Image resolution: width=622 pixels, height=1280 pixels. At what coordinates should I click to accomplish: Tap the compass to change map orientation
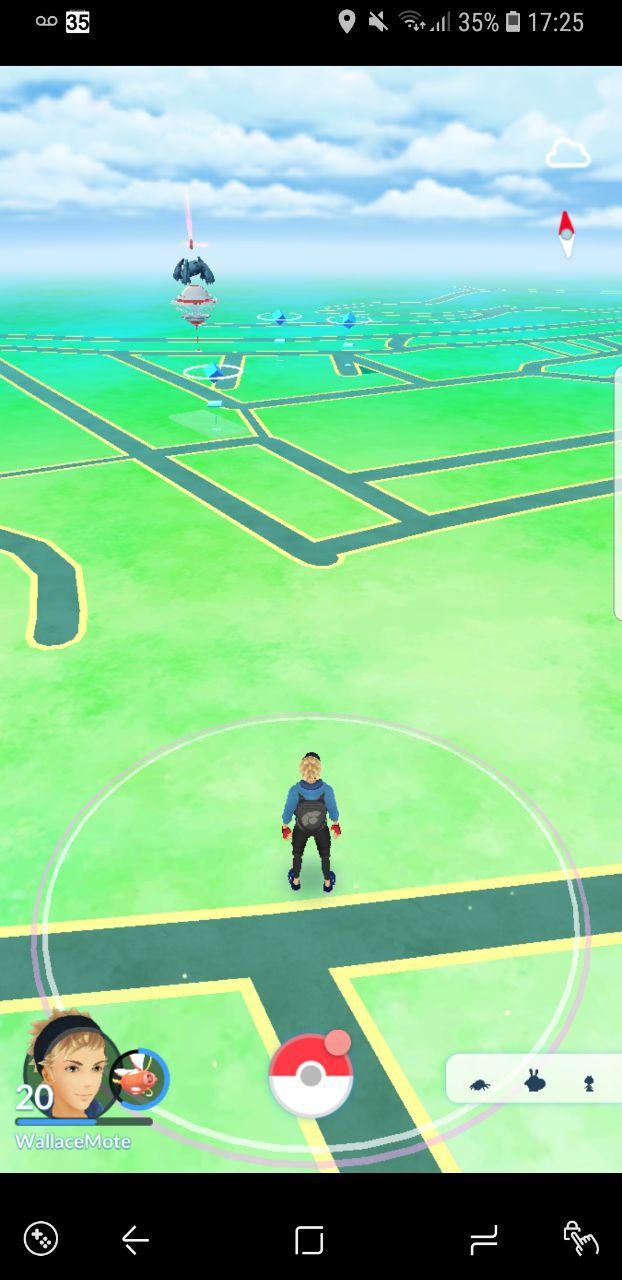click(x=566, y=233)
